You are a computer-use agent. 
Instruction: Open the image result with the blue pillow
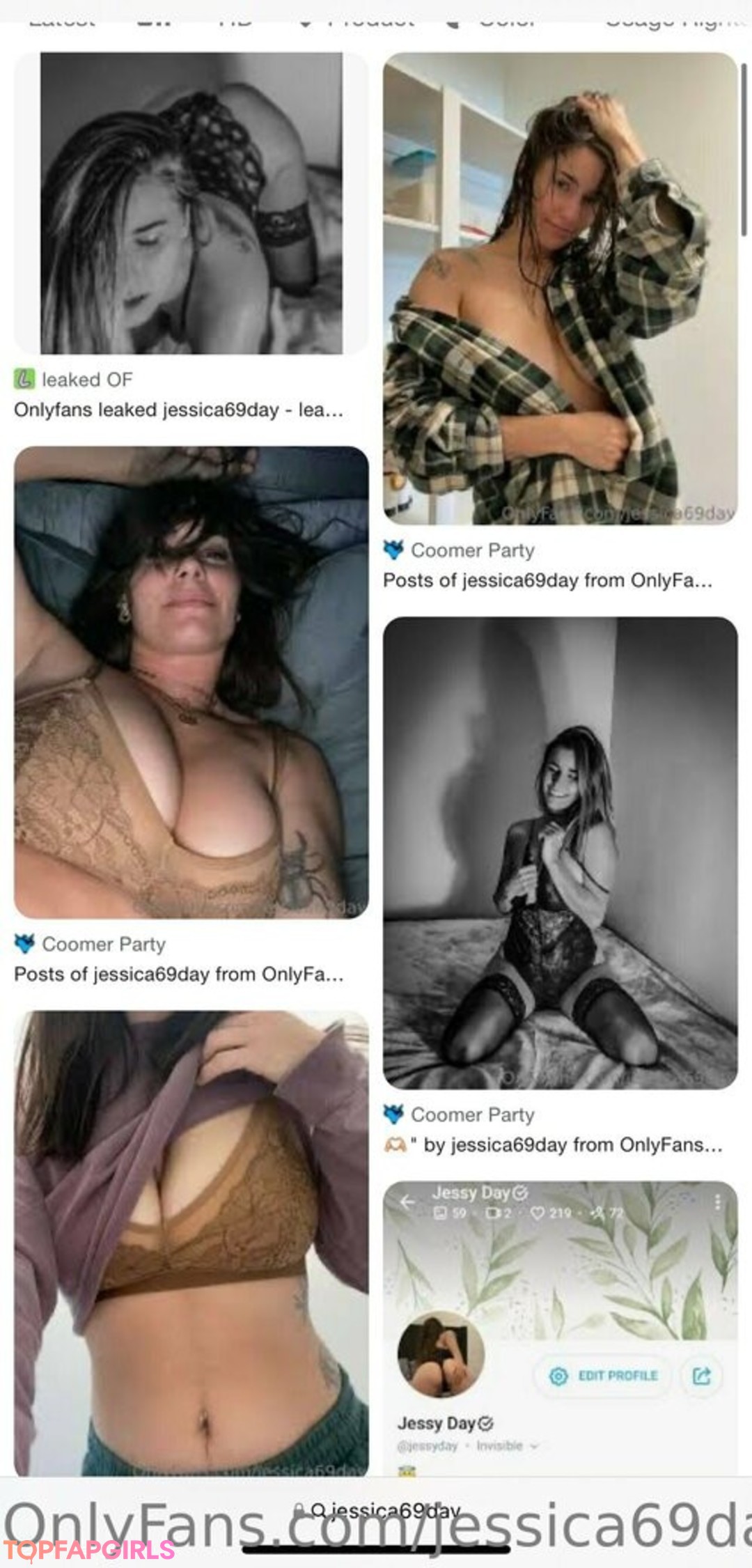[x=191, y=683]
